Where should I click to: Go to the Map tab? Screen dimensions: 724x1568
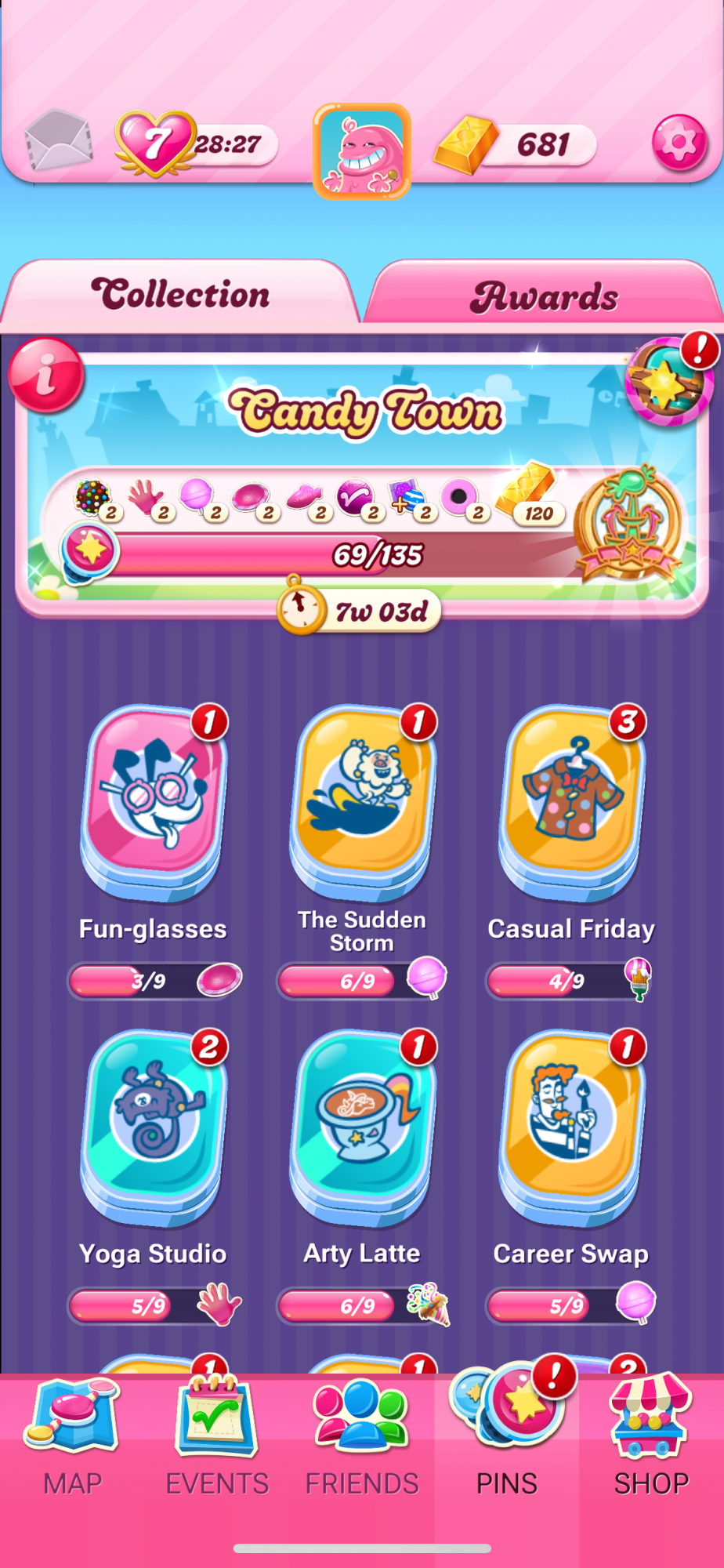(x=72, y=1443)
